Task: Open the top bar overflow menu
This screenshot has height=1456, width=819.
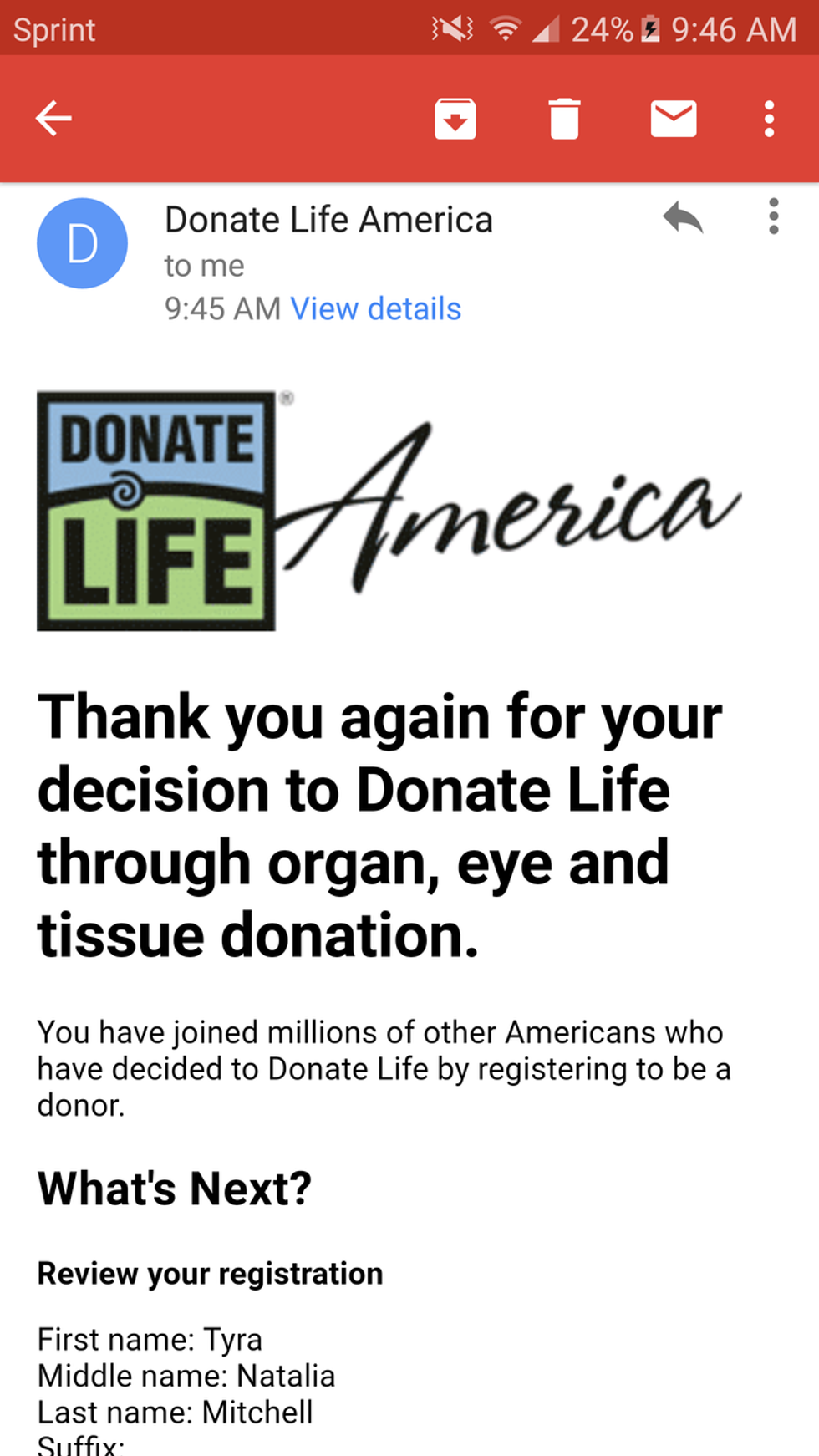Action: [769, 118]
